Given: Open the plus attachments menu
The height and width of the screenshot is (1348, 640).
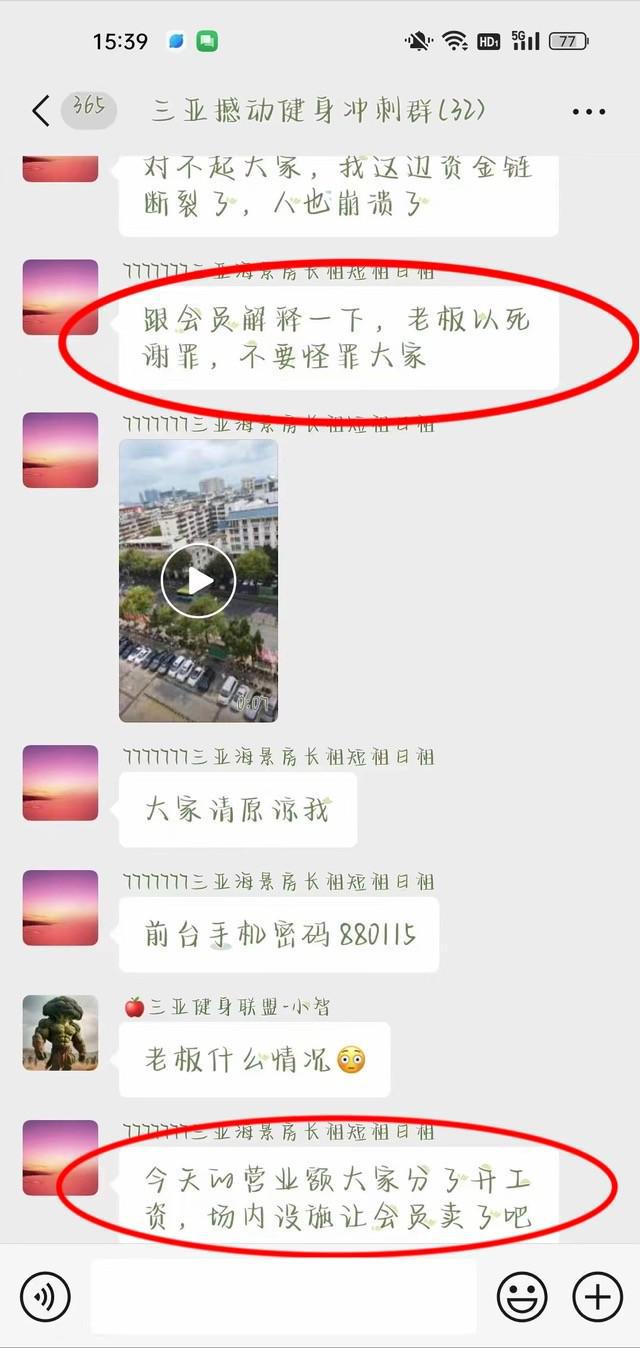Looking at the screenshot, I should pyautogui.click(x=597, y=1297).
